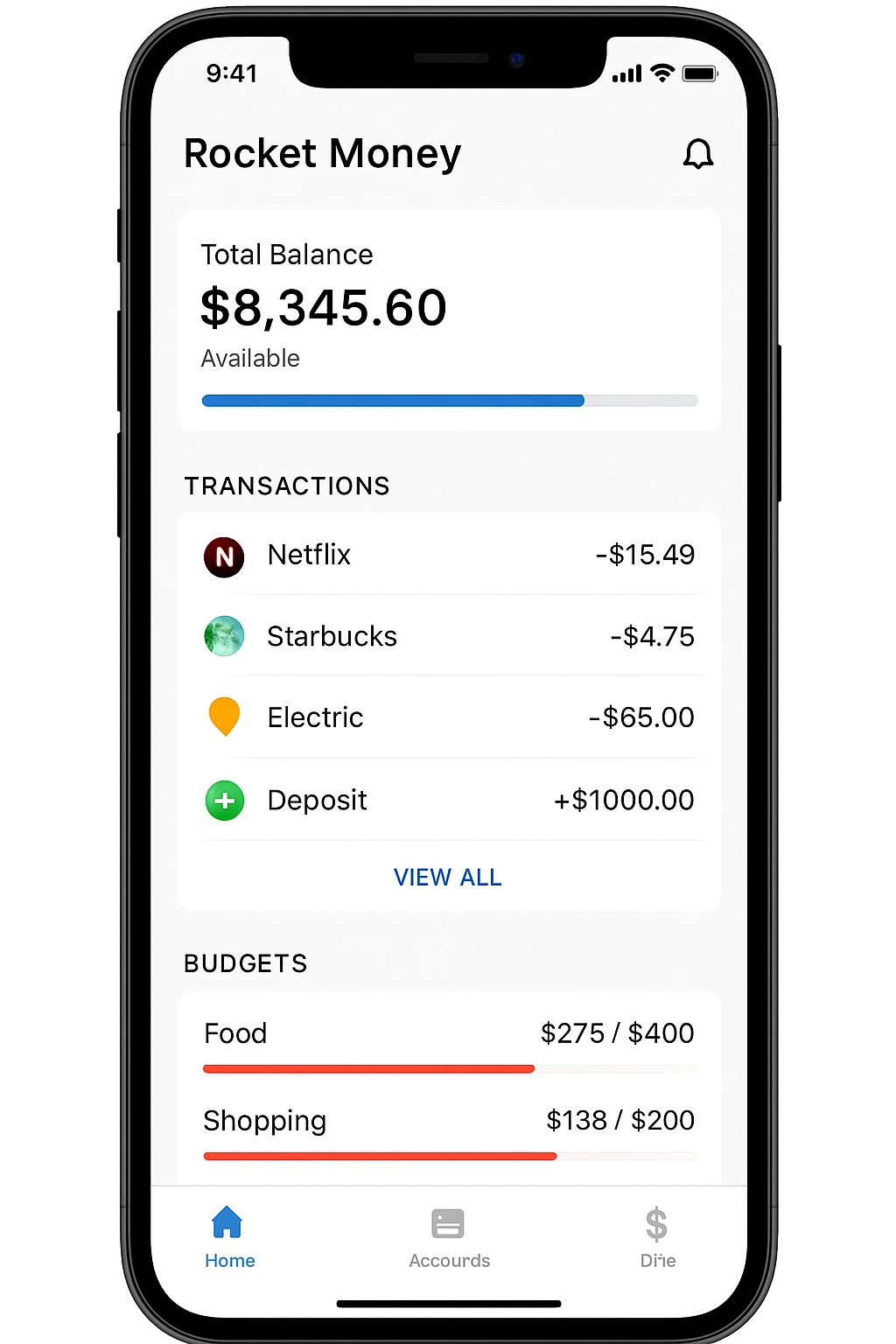Tap the dollar sign icon in navigation bar
896x1344 pixels.
click(x=656, y=1223)
